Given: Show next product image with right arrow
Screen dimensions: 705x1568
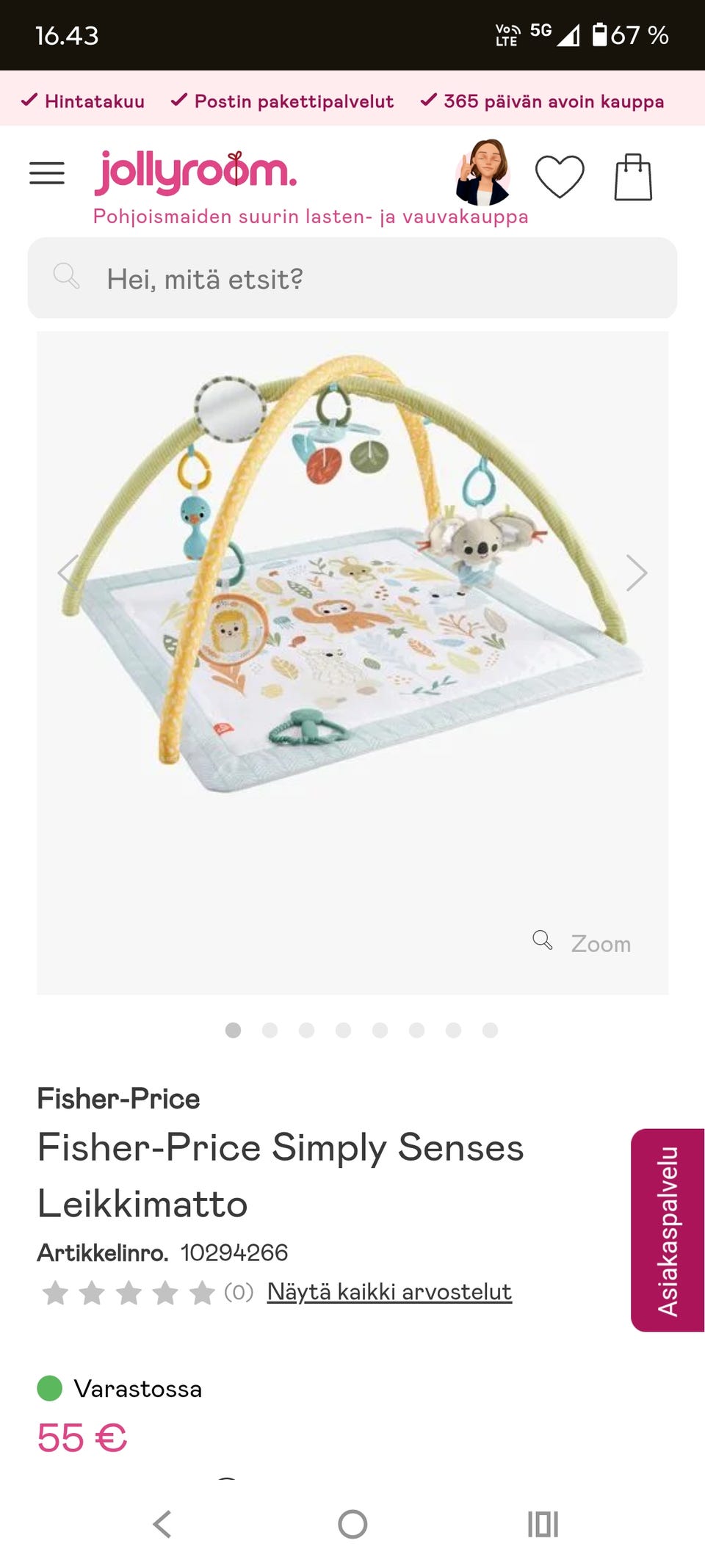Looking at the screenshot, I should pos(636,573).
